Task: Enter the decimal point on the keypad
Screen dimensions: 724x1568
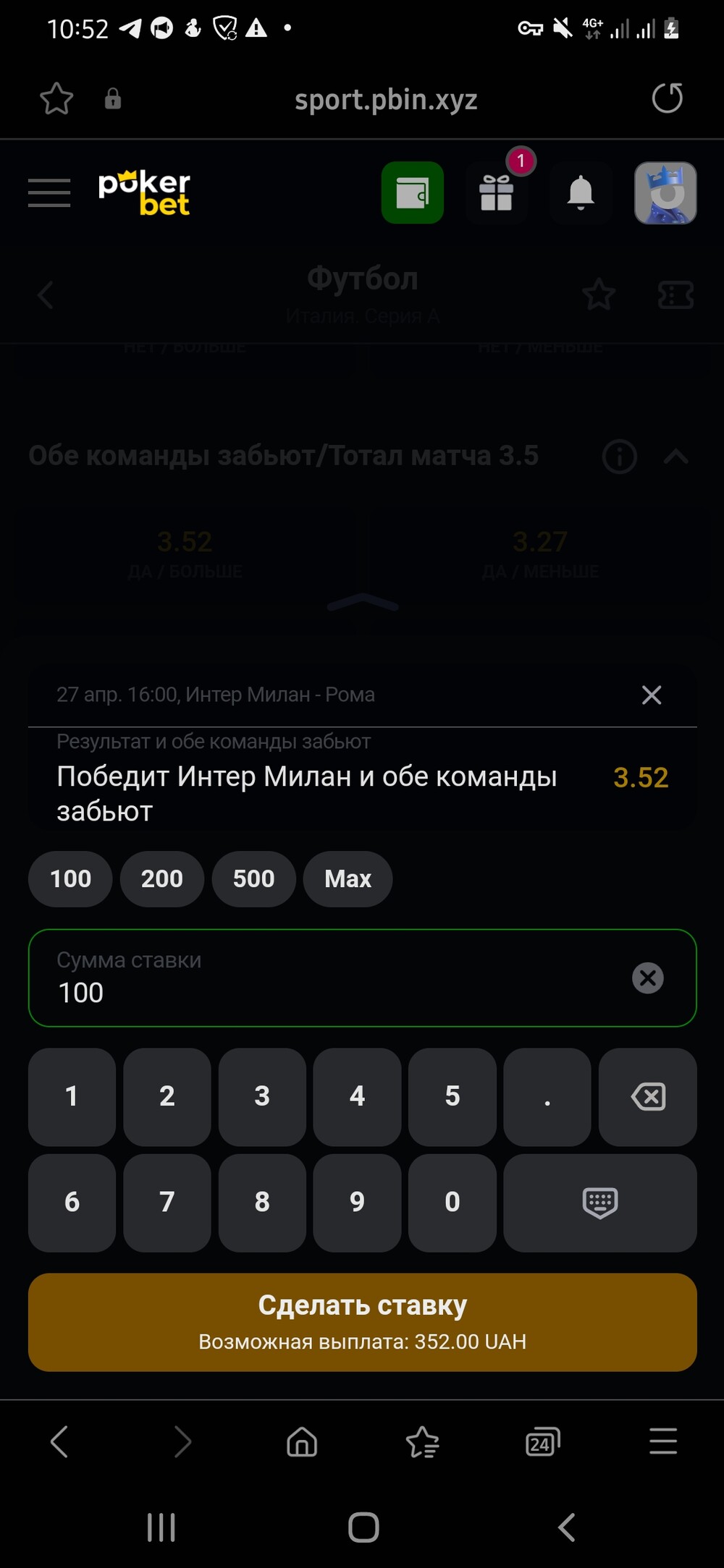Action: point(547,1096)
